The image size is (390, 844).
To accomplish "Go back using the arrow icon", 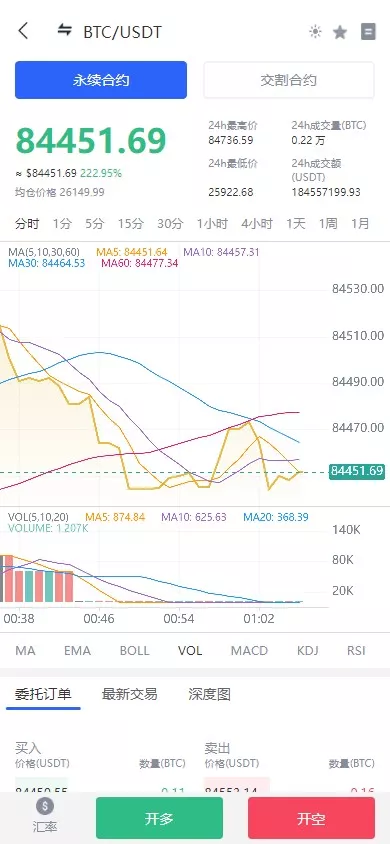I will (23, 31).
